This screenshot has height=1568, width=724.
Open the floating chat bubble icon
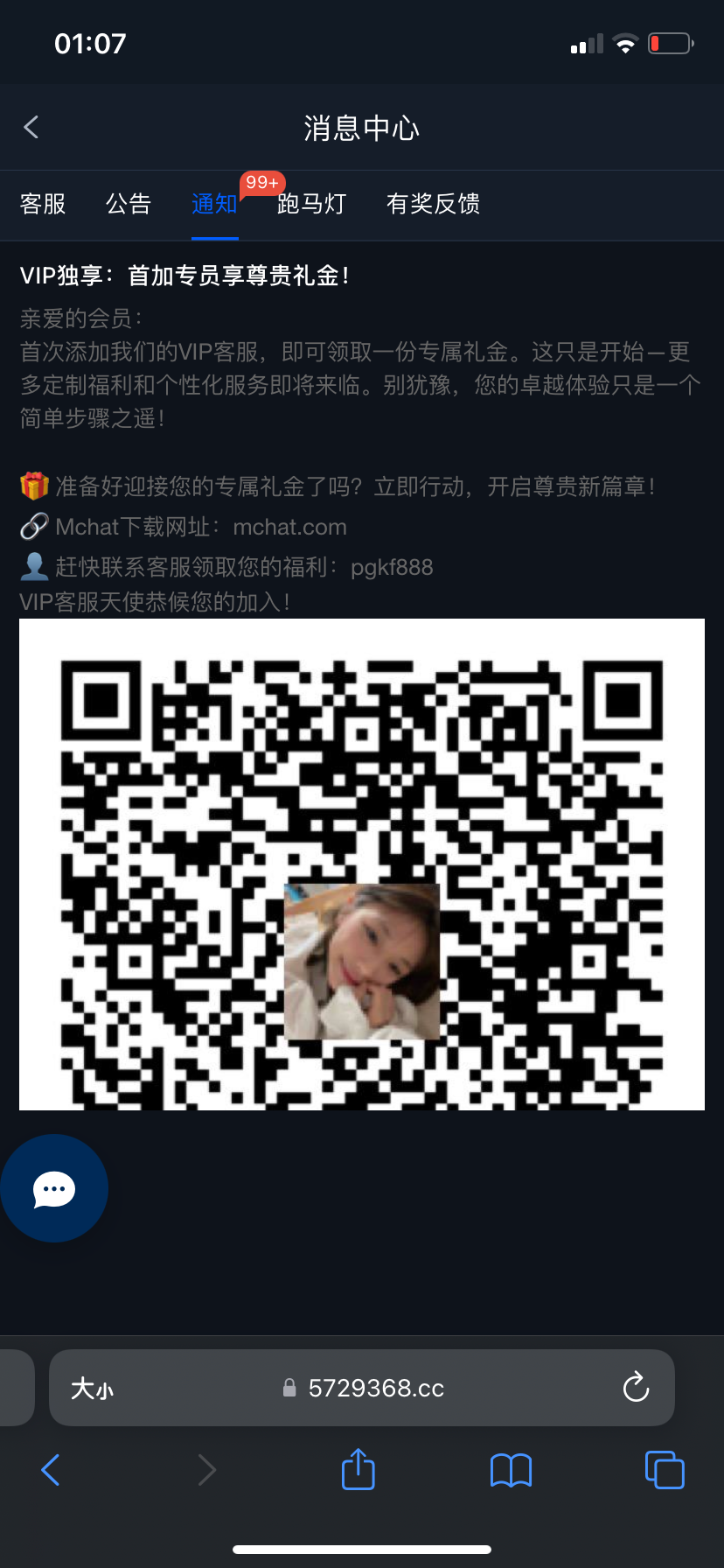tap(54, 1188)
